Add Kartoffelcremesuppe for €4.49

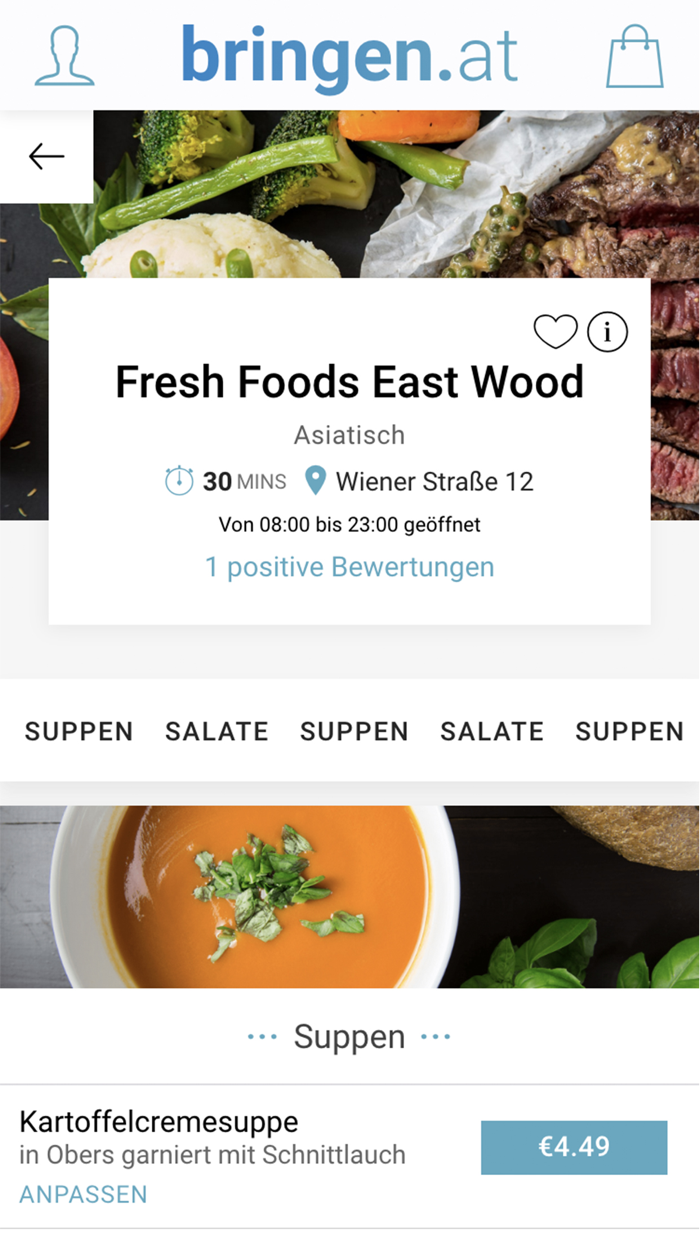(574, 1147)
